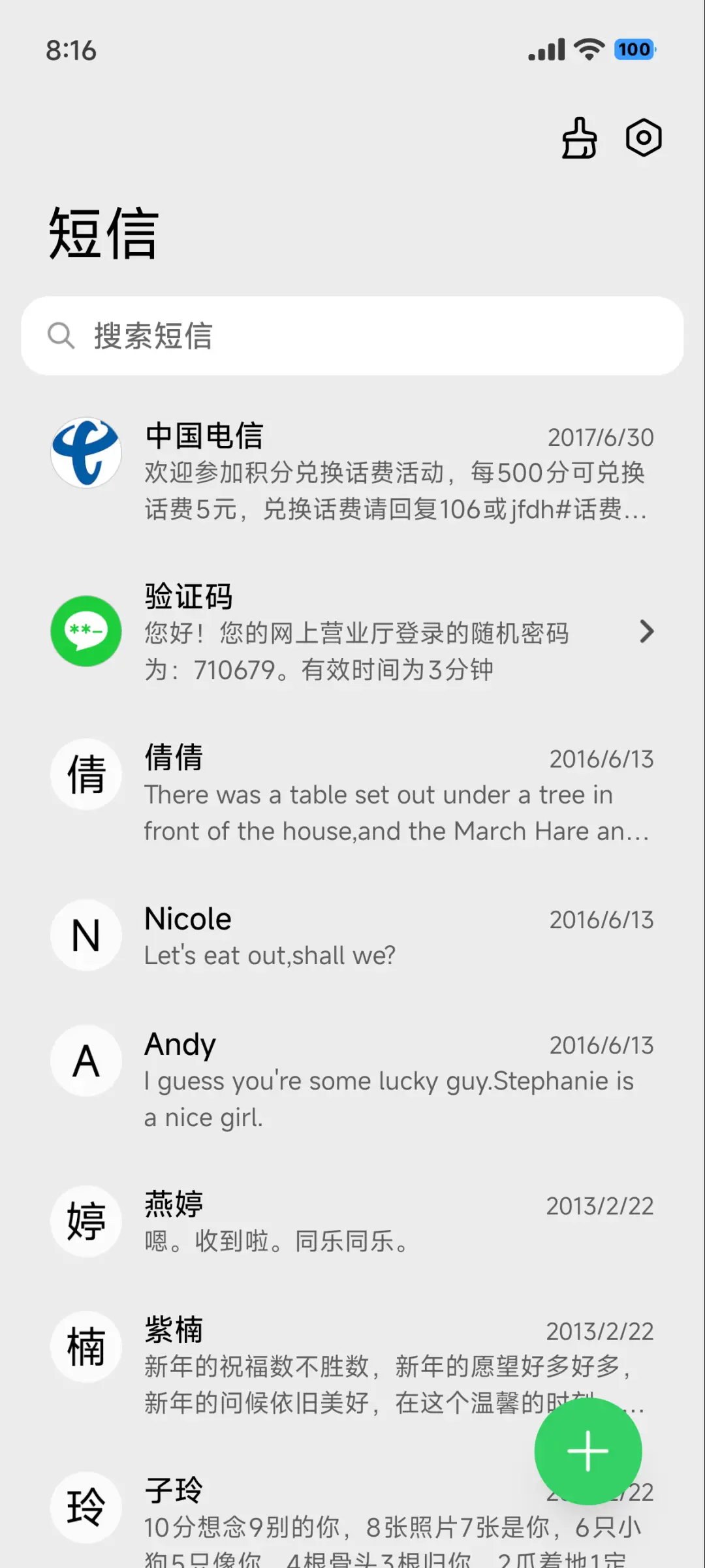The width and height of the screenshot is (705, 1568).
Task: Open the message cleanup broom icon
Action: [579, 138]
